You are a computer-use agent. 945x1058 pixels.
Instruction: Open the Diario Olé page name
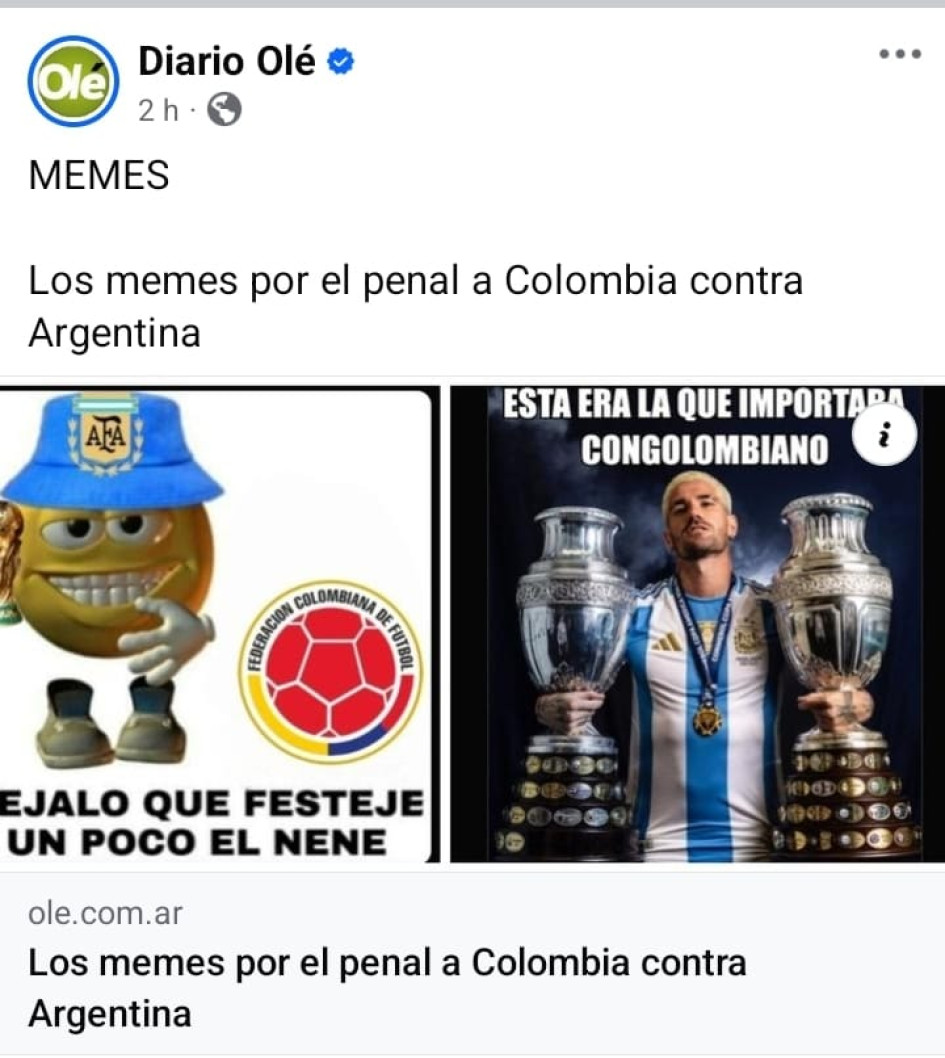[226, 62]
